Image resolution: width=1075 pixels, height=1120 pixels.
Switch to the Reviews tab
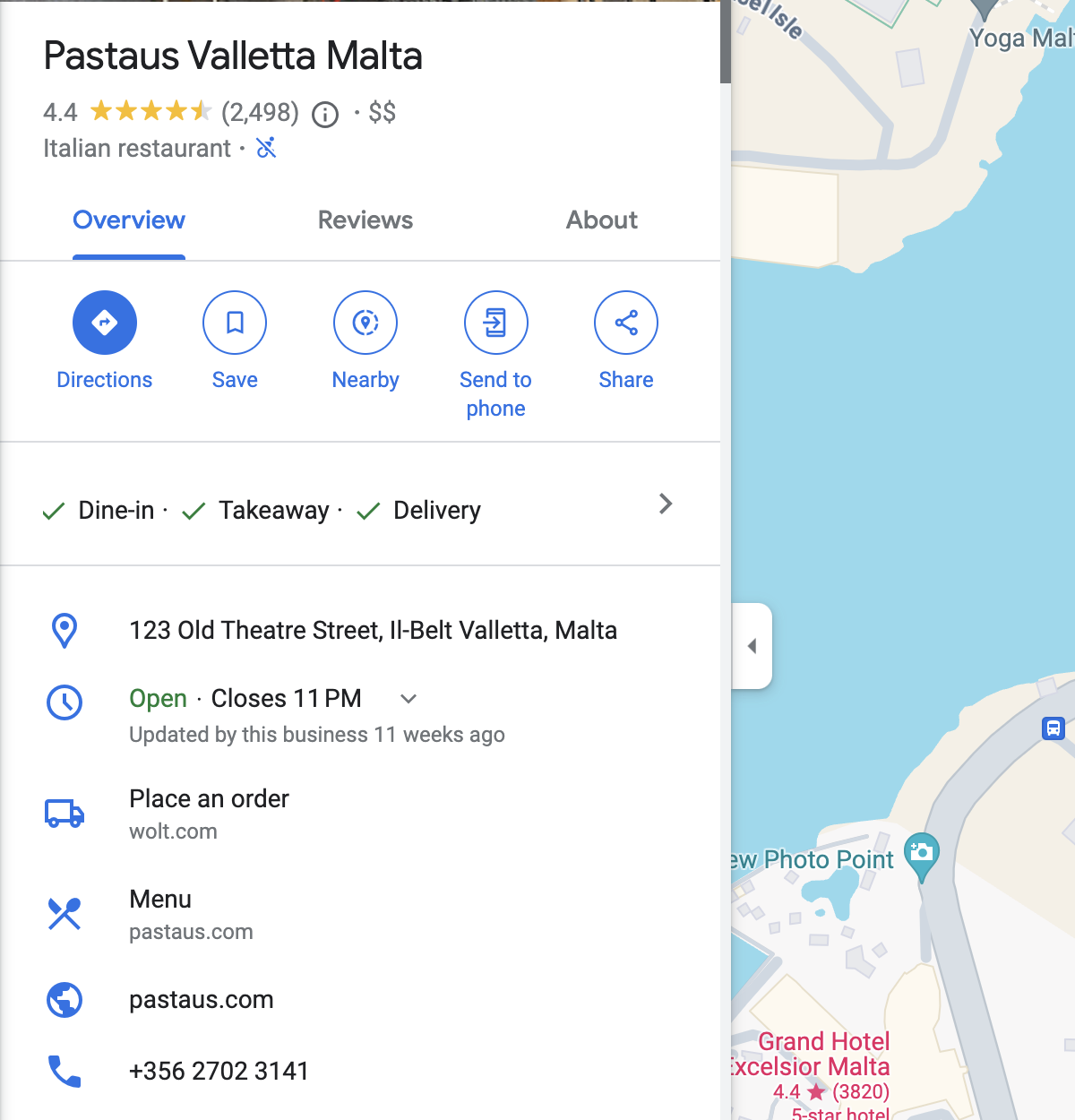coord(365,220)
